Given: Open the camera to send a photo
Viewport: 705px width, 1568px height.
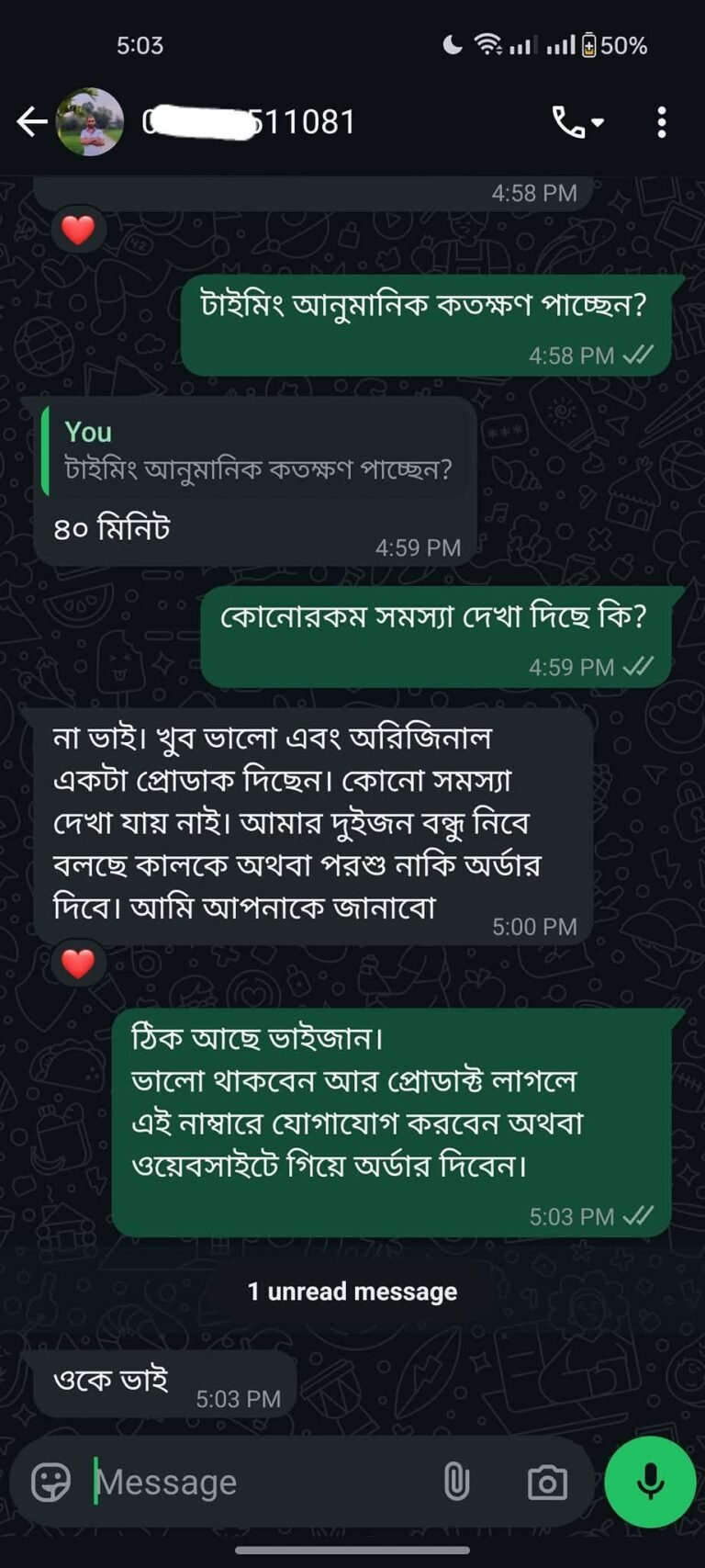Looking at the screenshot, I should (547, 1482).
